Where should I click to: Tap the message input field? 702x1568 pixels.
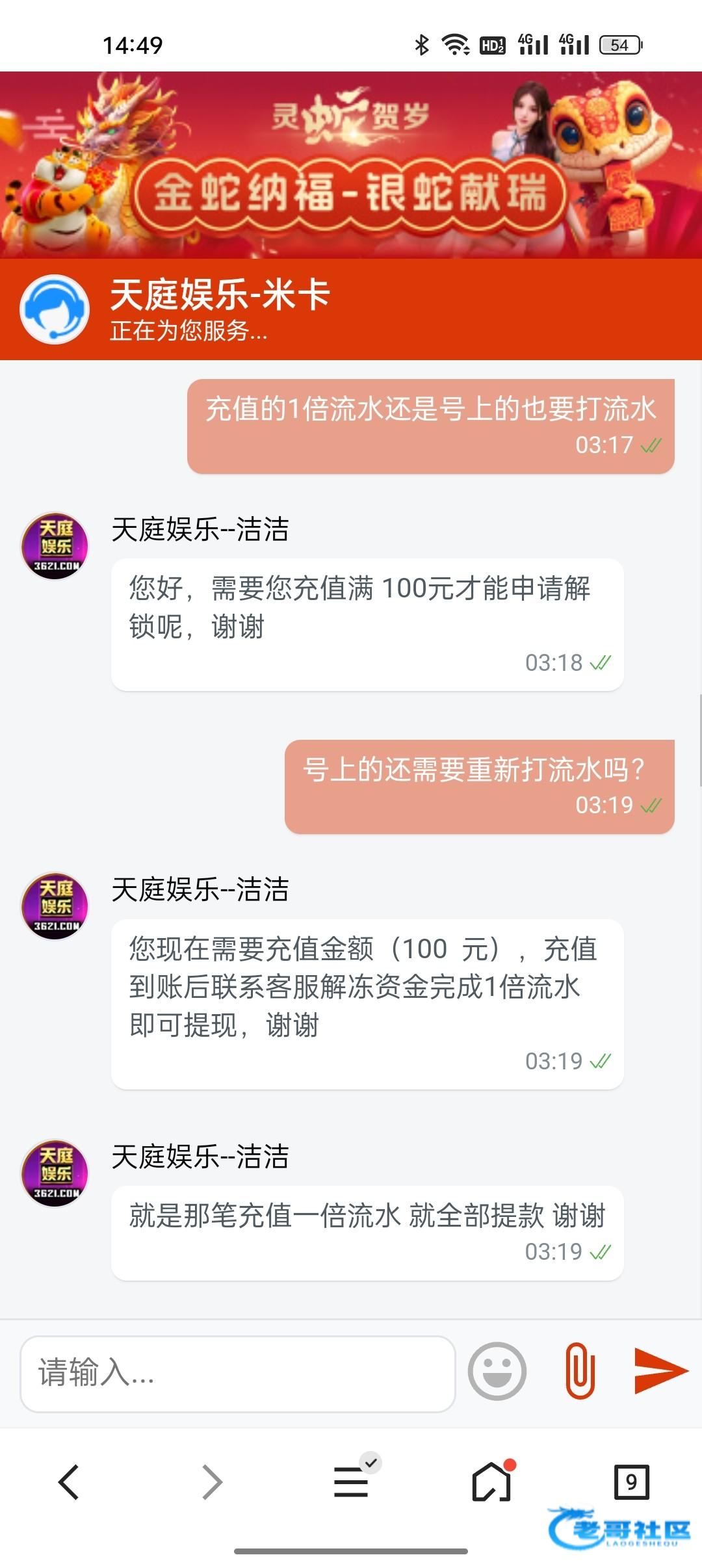tap(237, 1373)
